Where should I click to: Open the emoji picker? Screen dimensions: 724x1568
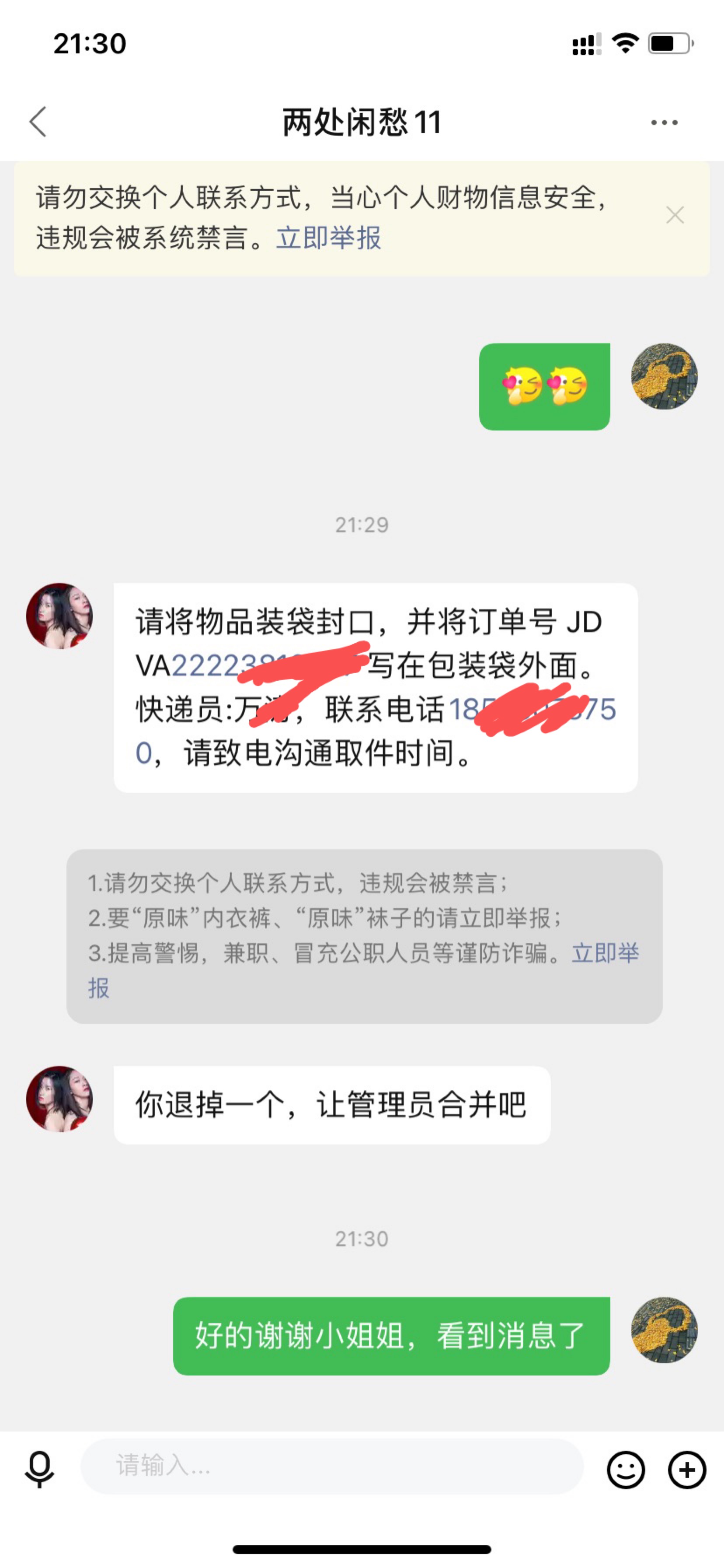pyautogui.click(x=626, y=1470)
